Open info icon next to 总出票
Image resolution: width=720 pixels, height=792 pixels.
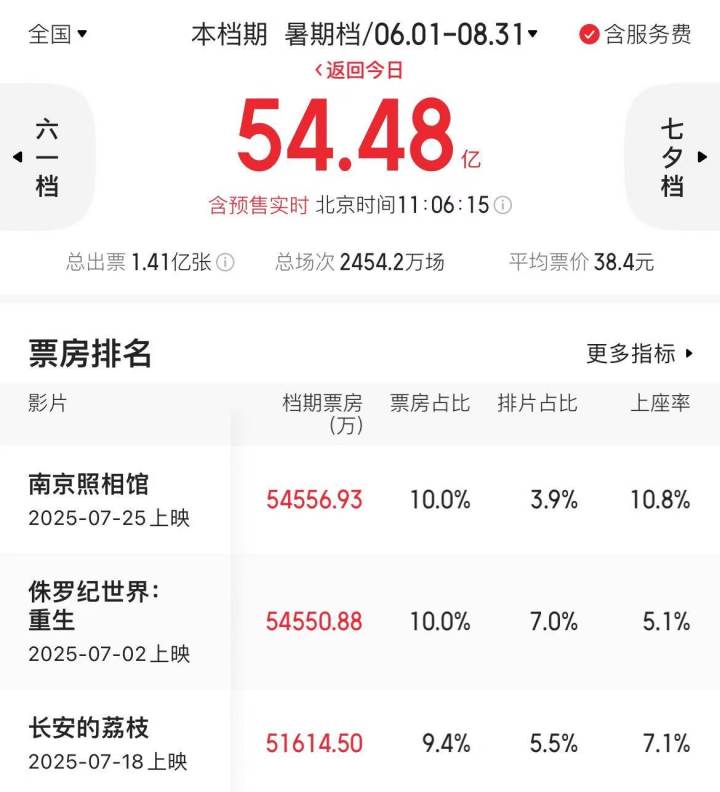(x=226, y=263)
